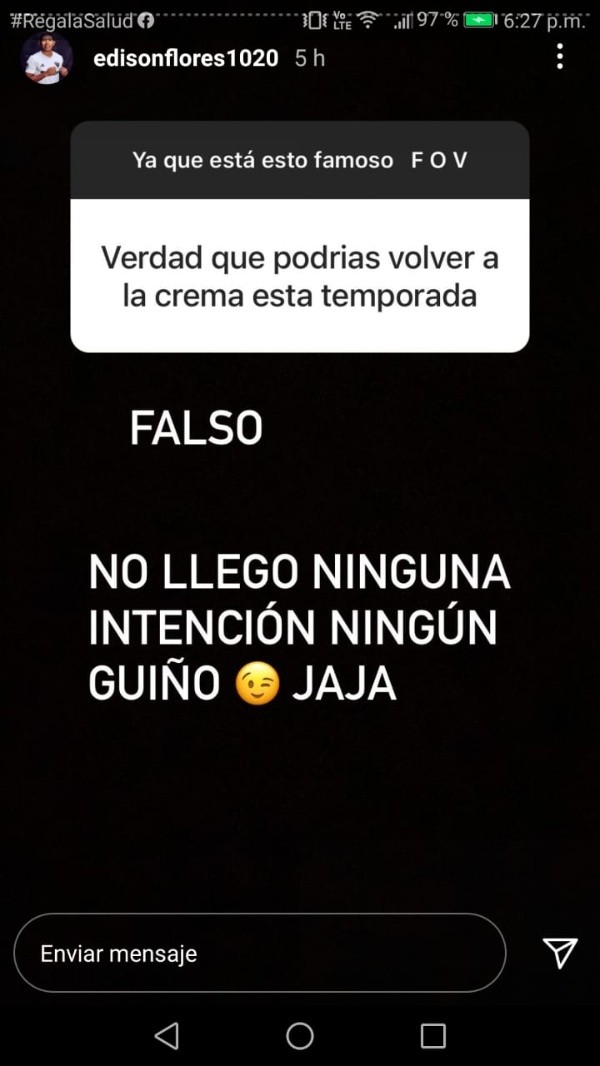600x1066 pixels.
Task: Tap the Enviar mensaje field
Action: (x=260, y=953)
